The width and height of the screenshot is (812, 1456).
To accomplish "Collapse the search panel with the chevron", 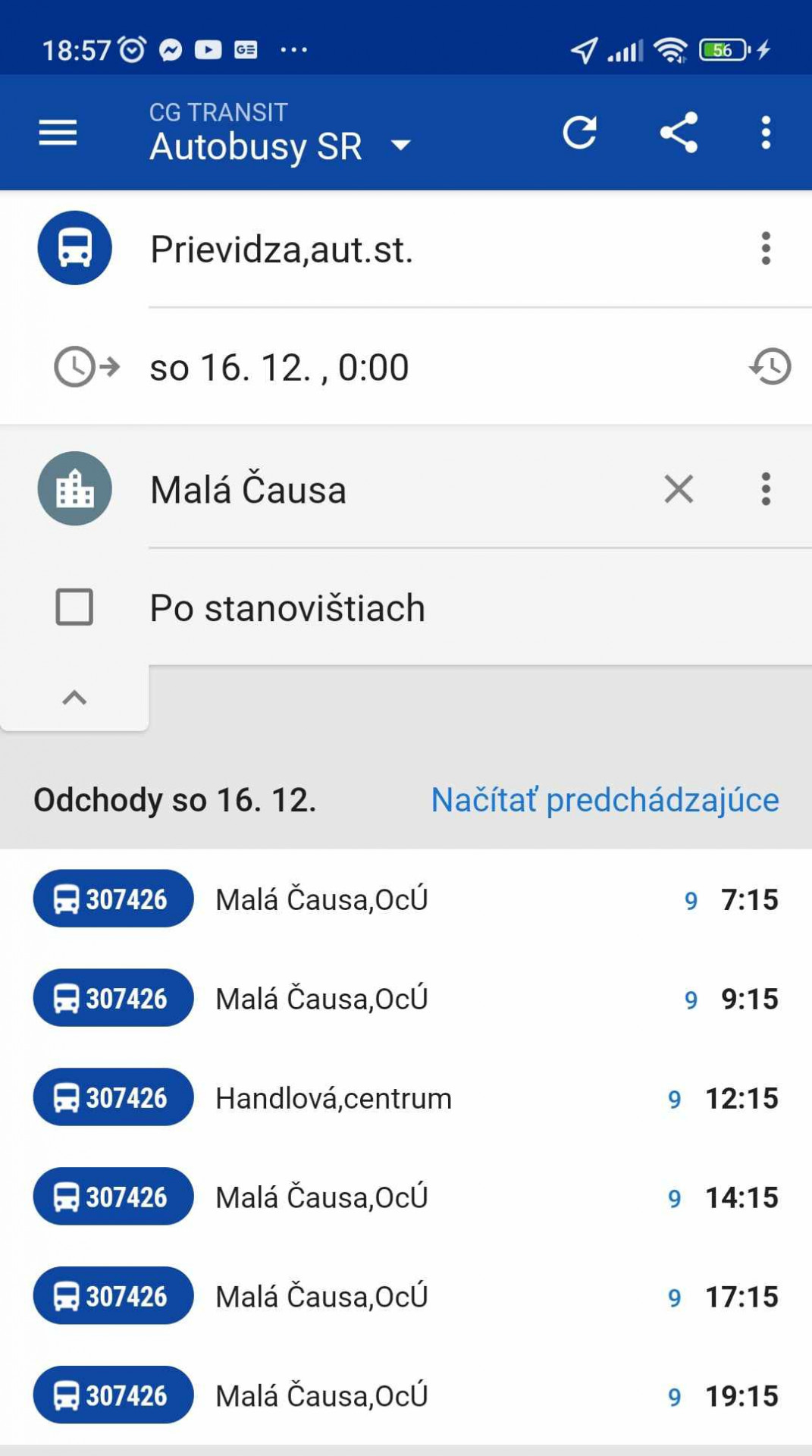I will click(x=74, y=698).
